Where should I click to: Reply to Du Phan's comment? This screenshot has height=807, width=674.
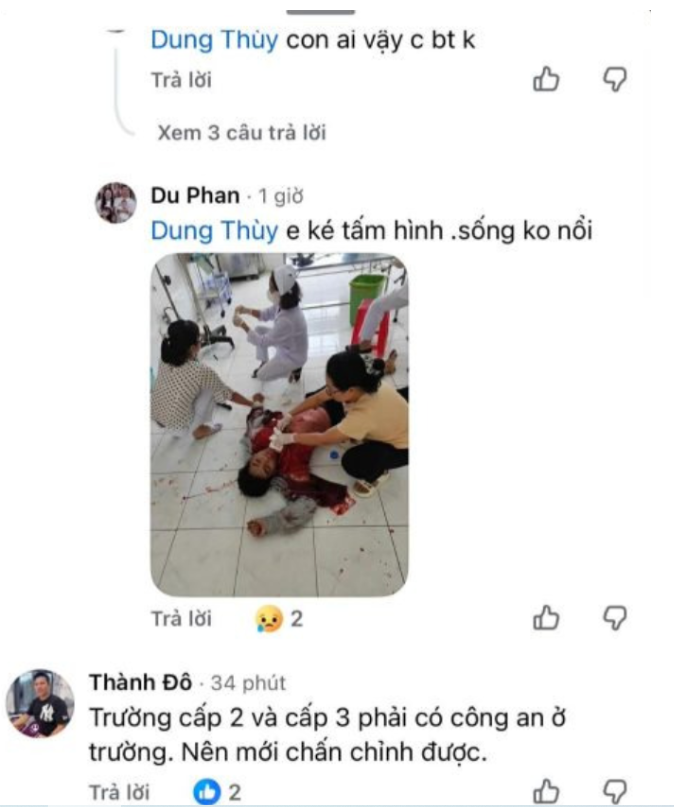click(181, 619)
